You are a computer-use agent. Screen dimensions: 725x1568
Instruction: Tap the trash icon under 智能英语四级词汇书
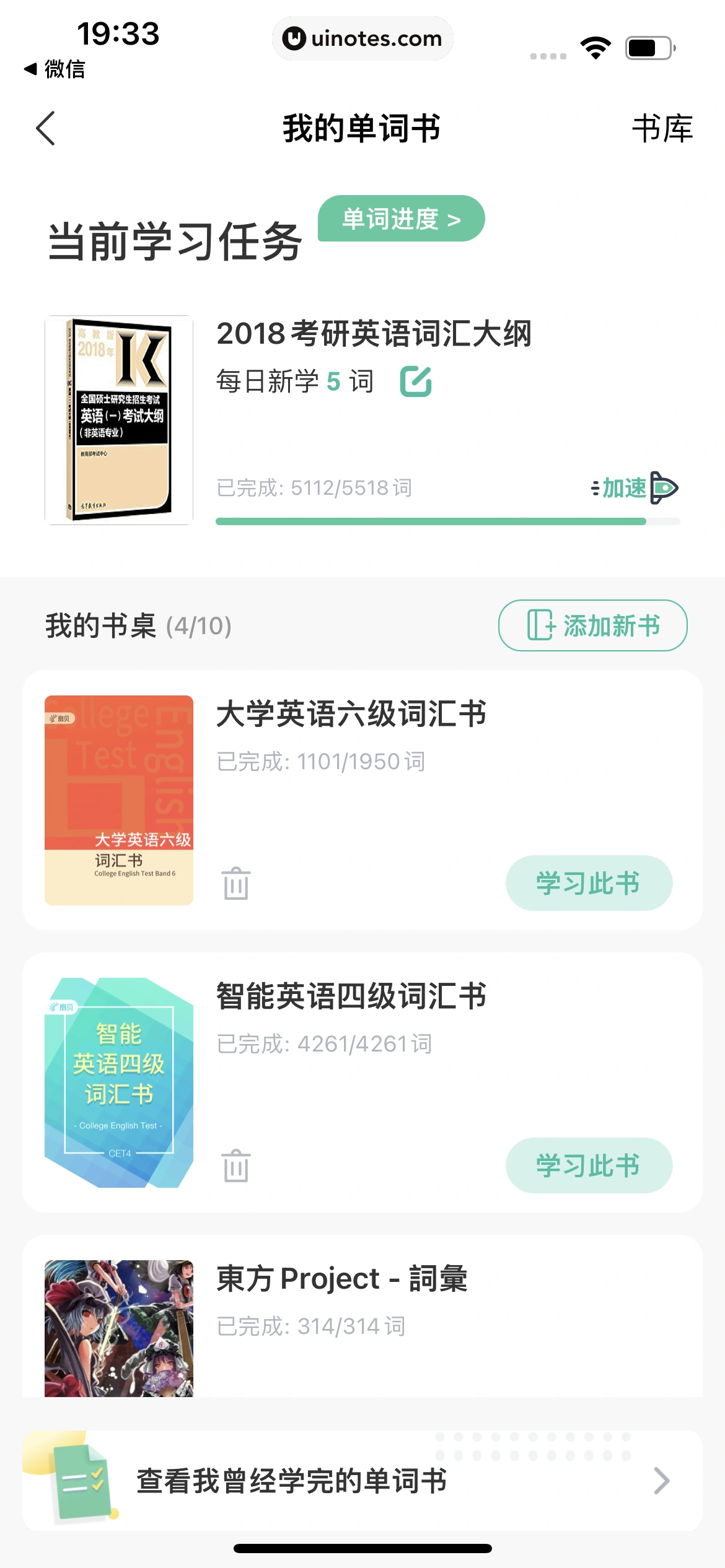click(x=235, y=1165)
